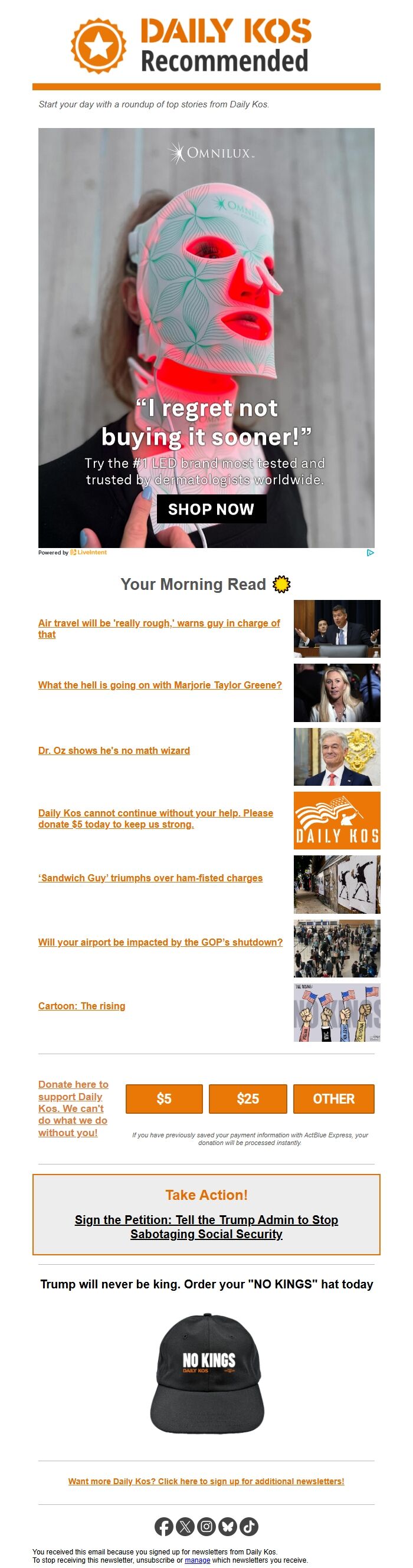Open Daily Kos on X

pyautogui.click(x=185, y=1527)
